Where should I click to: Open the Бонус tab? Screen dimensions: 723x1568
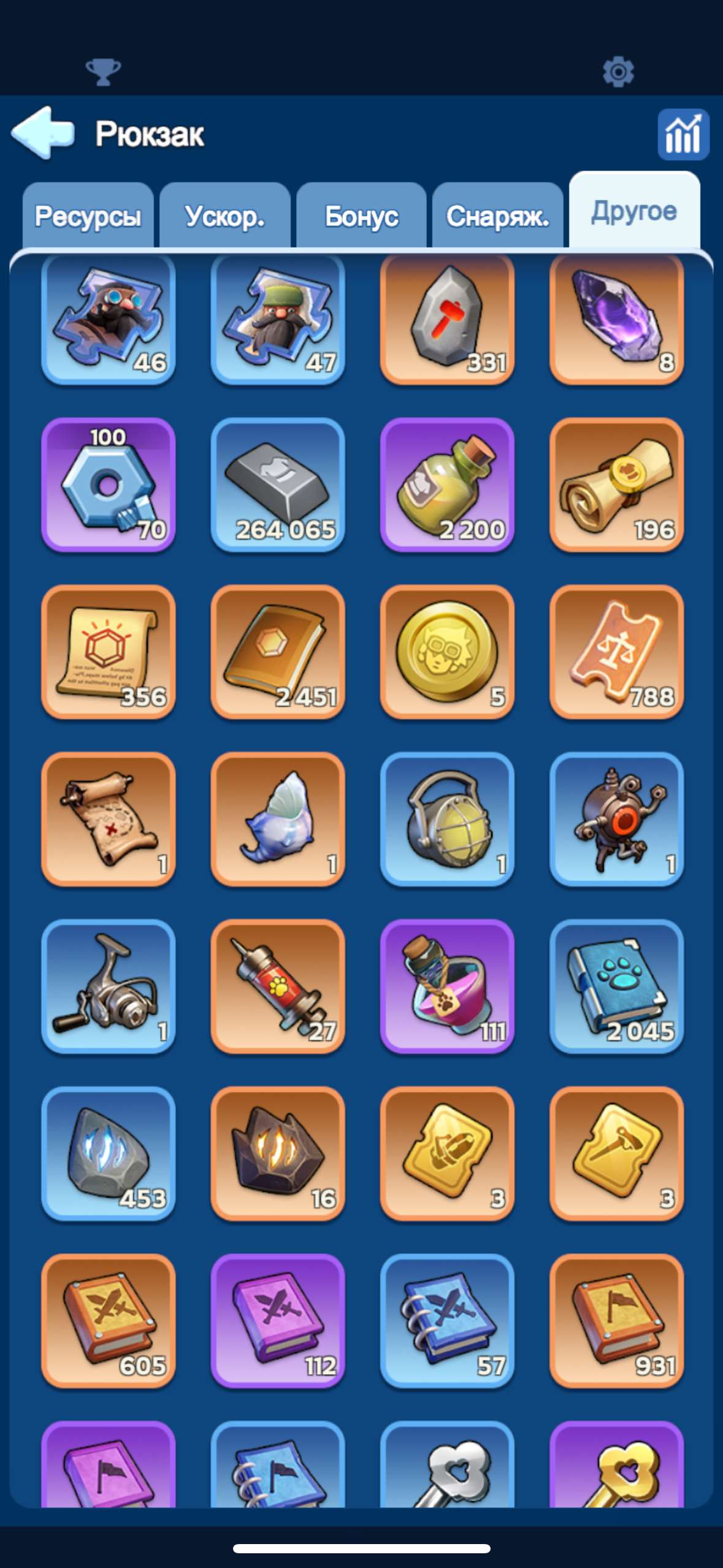[361, 216]
